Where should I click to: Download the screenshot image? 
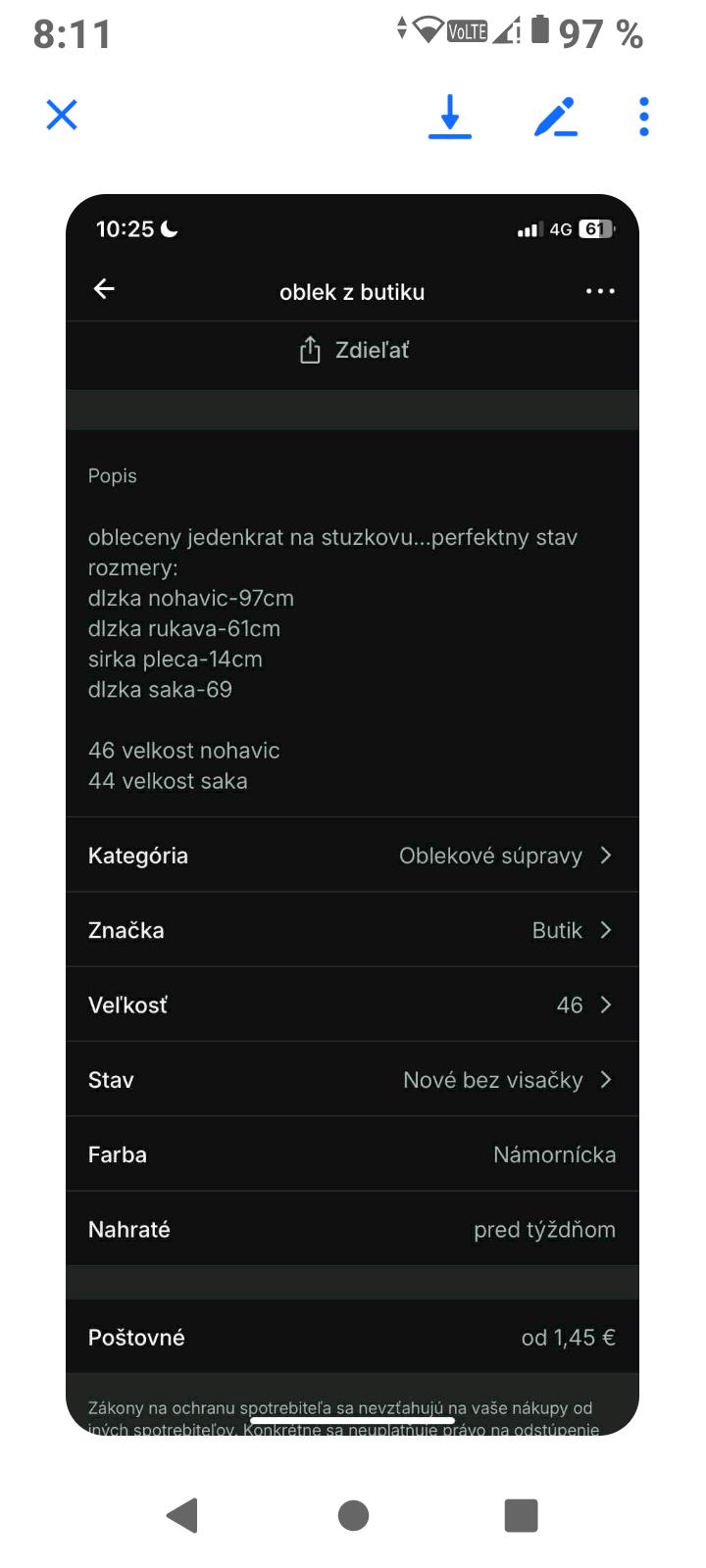[450, 117]
